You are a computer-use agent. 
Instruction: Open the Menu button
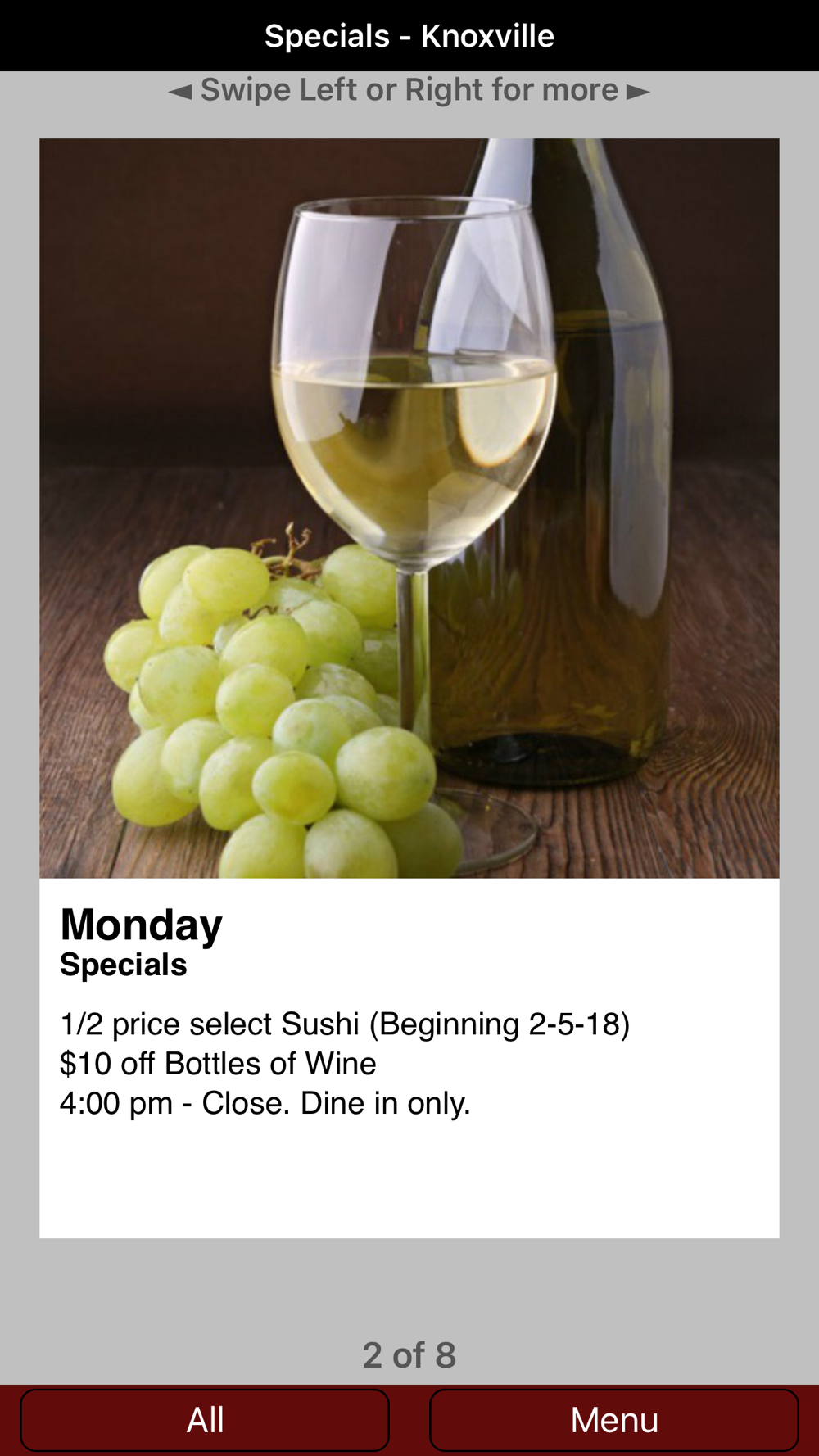[x=613, y=1420]
